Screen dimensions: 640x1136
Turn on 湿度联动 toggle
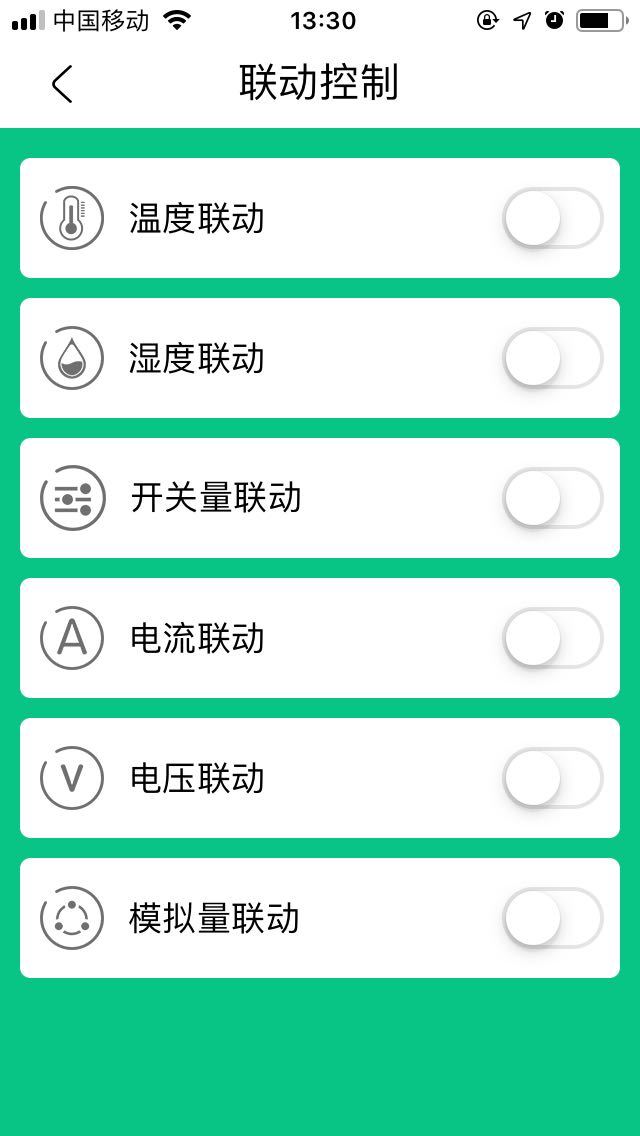coord(552,358)
